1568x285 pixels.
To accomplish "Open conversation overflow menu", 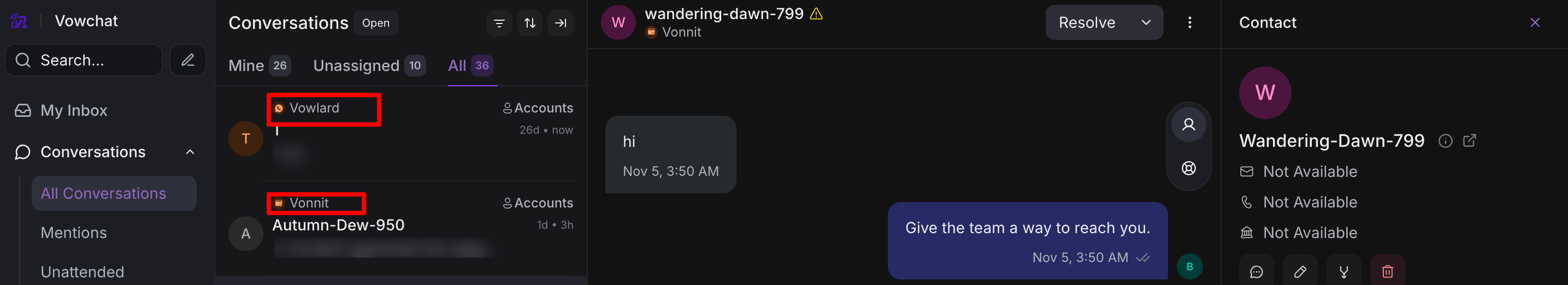I will pos(1189,22).
